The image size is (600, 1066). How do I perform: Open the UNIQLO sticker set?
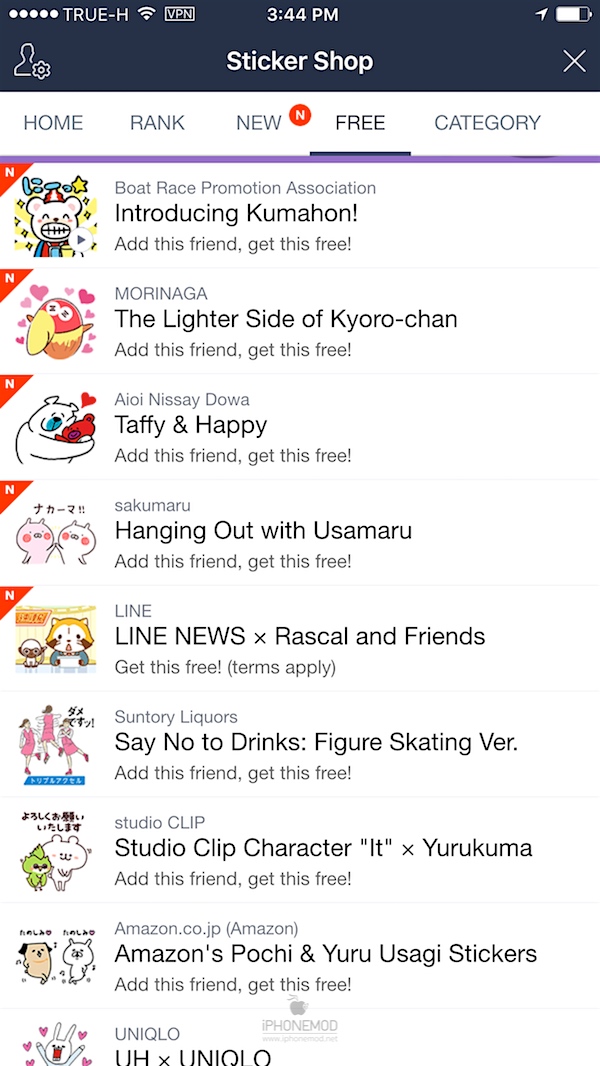[300, 1045]
